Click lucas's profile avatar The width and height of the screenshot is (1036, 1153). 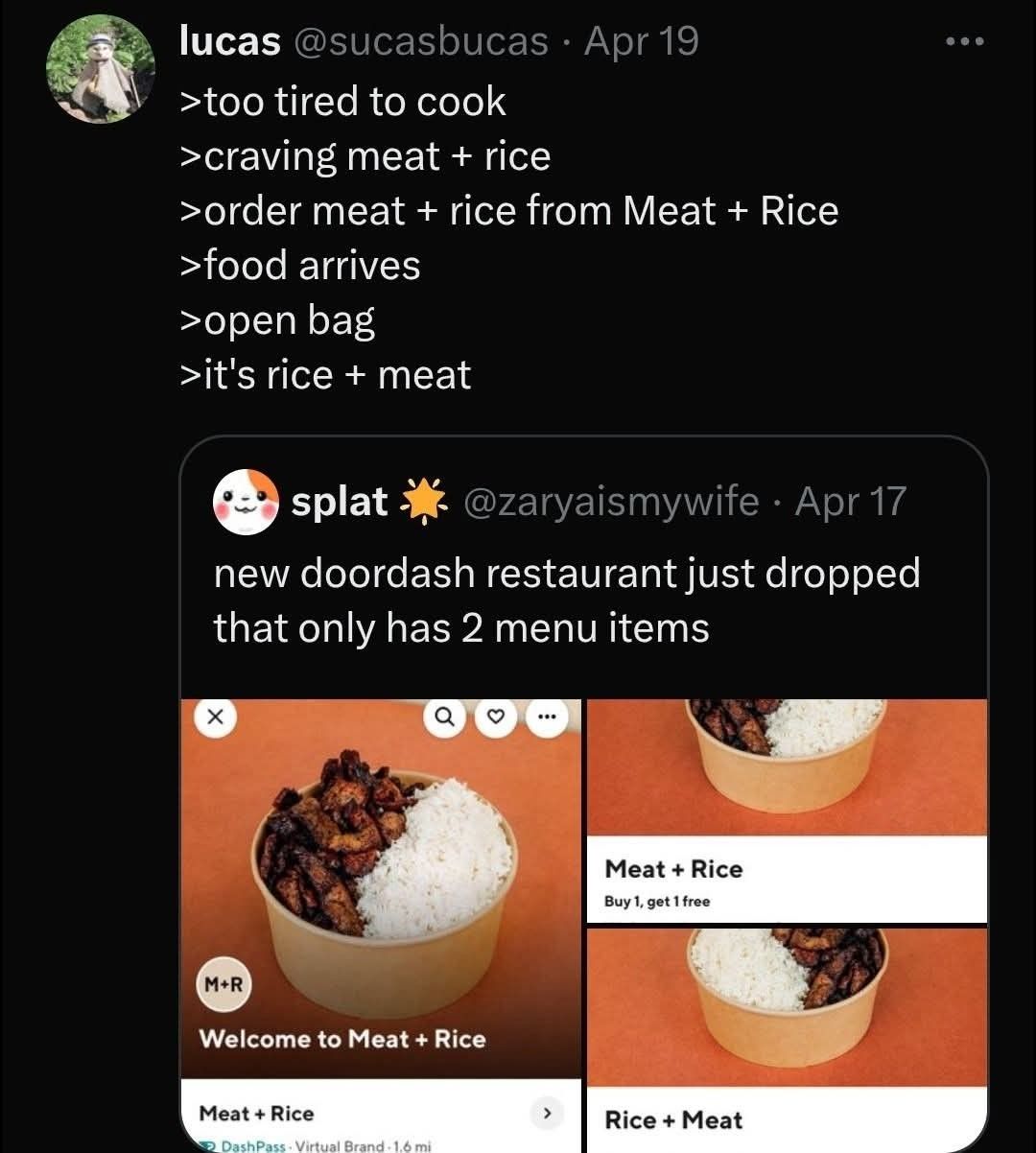(x=100, y=65)
